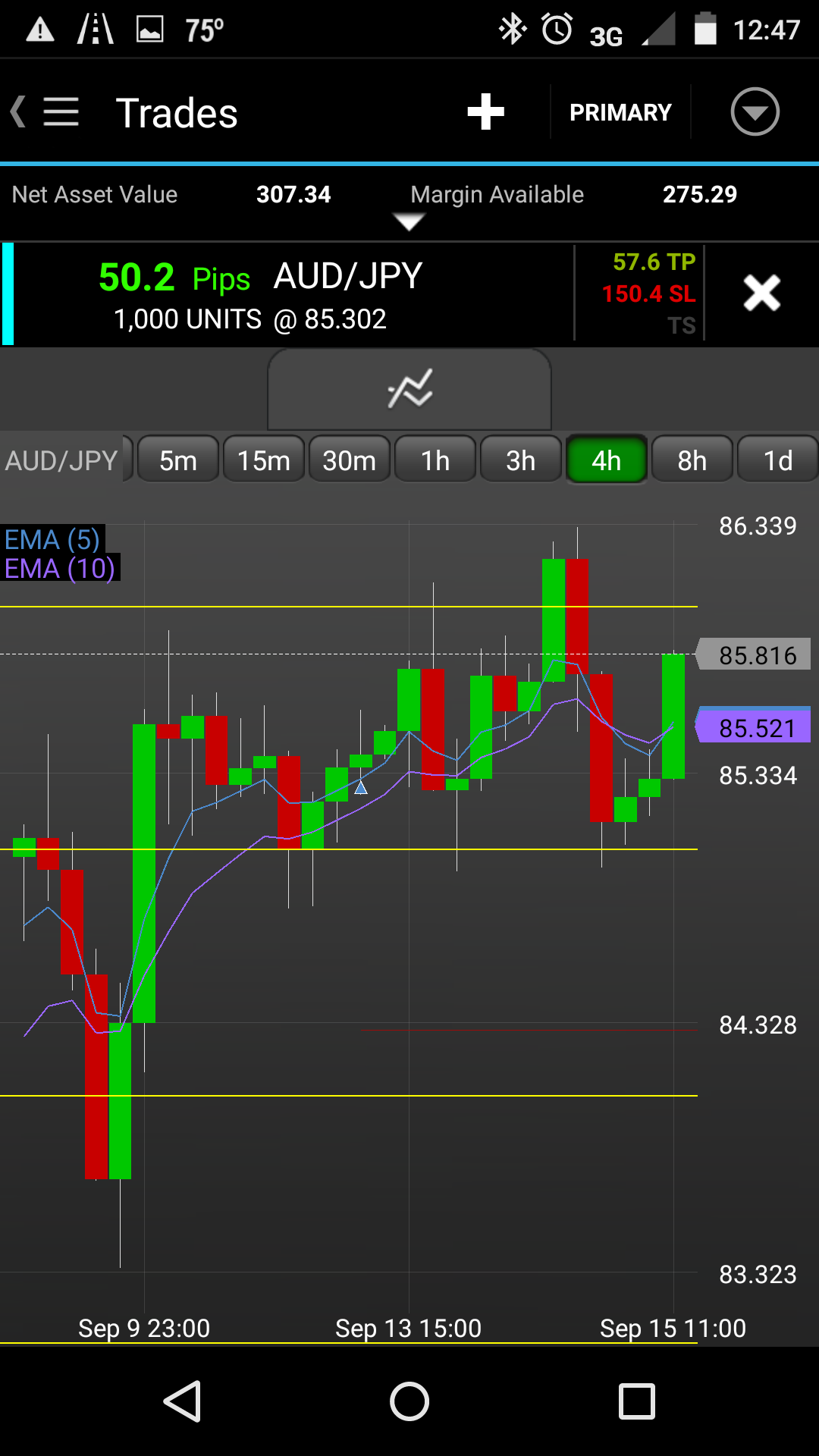Screen dimensions: 819x1456
Task: Tap the PRIMARY account button
Action: click(620, 112)
